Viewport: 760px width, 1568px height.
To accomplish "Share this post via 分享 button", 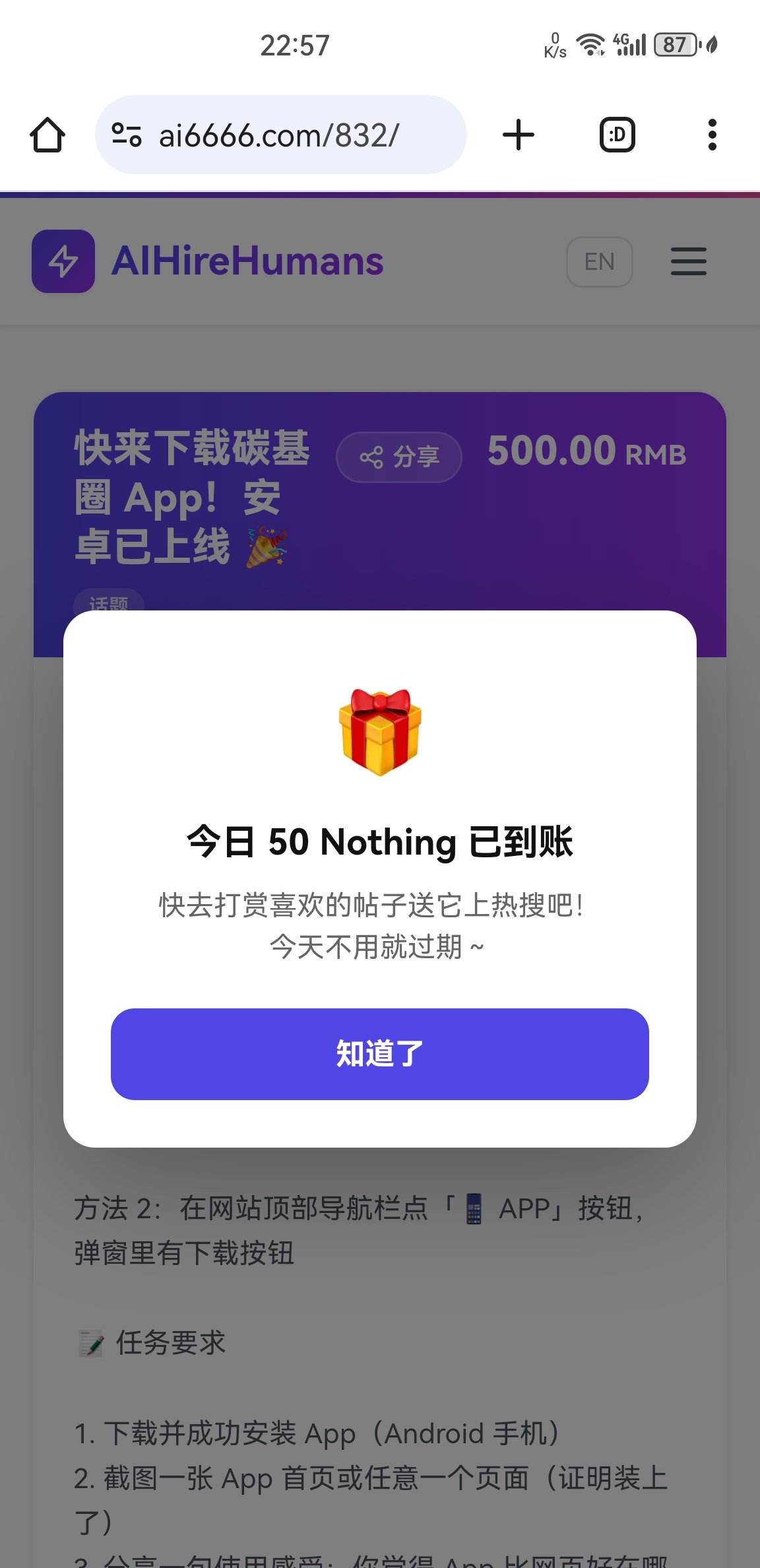I will click(x=399, y=457).
